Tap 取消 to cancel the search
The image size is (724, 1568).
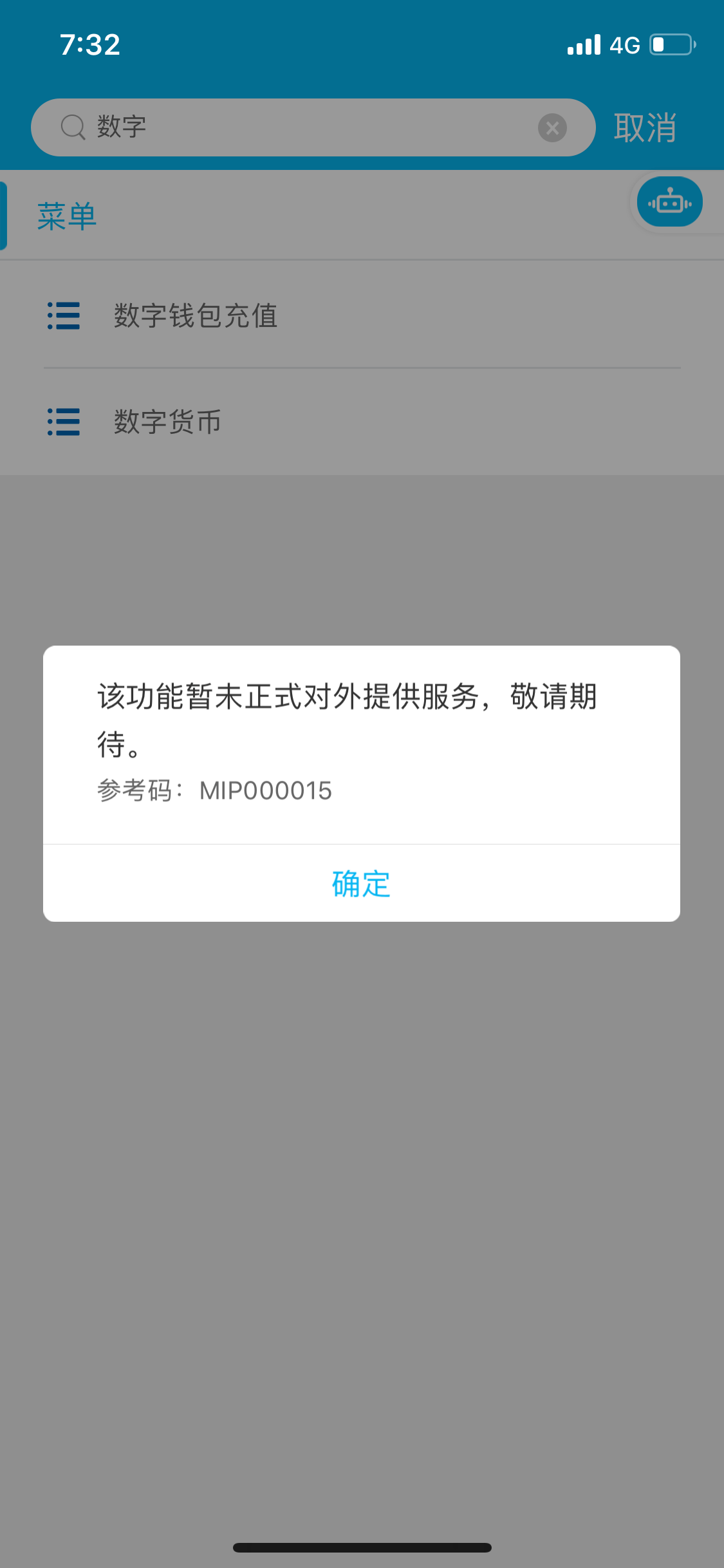click(645, 127)
